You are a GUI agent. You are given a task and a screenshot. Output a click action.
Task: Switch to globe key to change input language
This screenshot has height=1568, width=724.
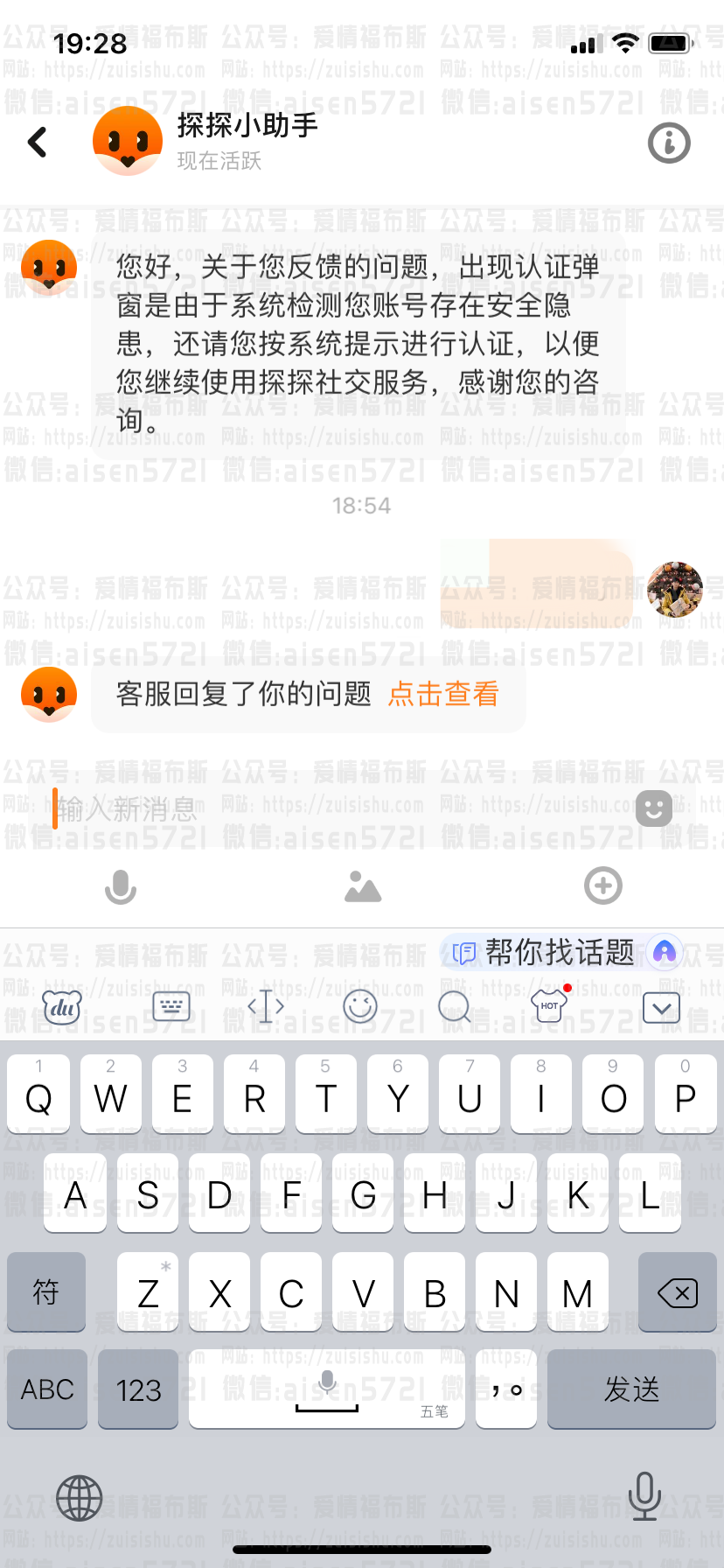(79, 1497)
